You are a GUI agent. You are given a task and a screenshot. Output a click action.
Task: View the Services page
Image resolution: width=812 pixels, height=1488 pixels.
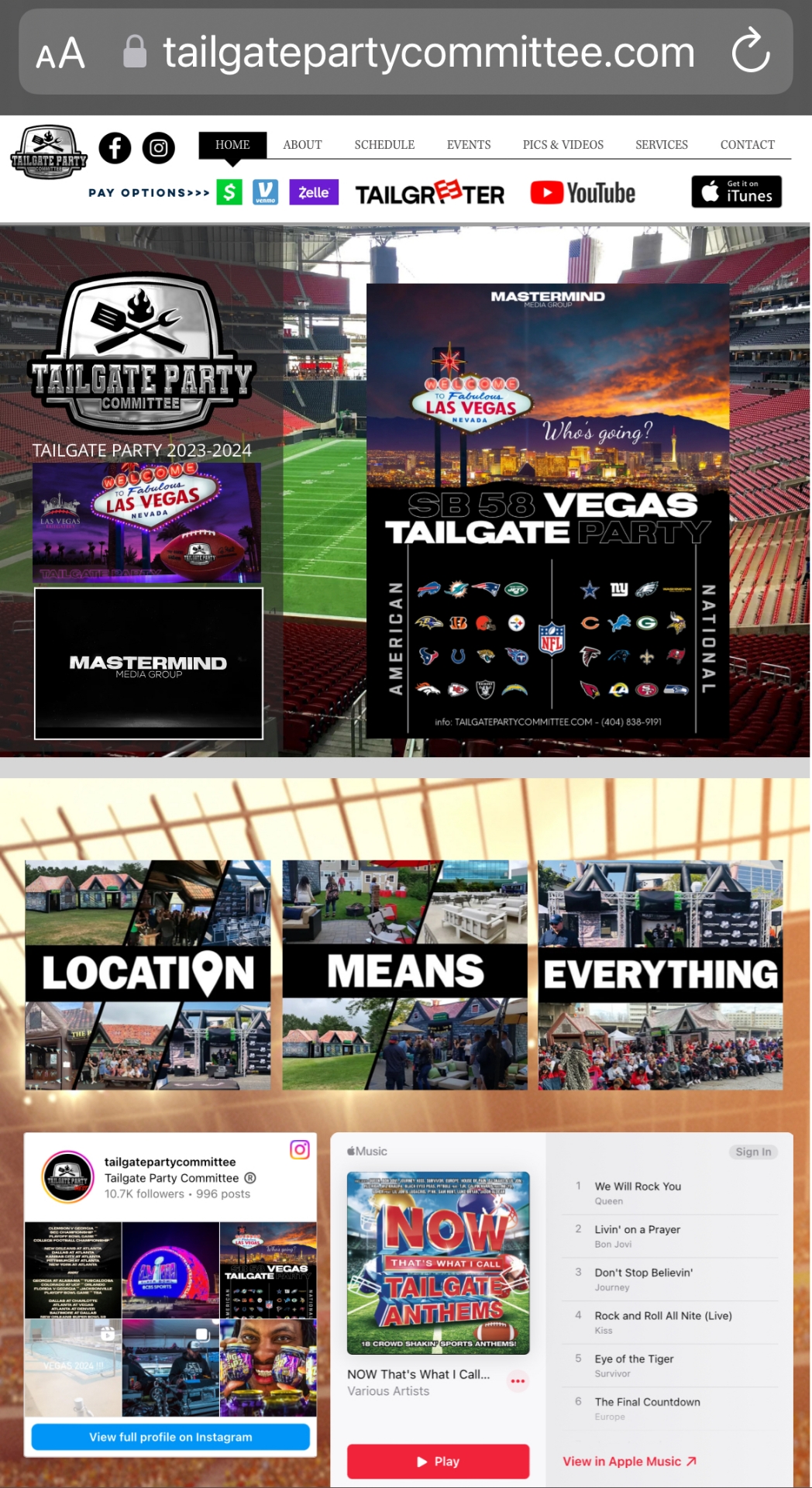tap(662, 145)
